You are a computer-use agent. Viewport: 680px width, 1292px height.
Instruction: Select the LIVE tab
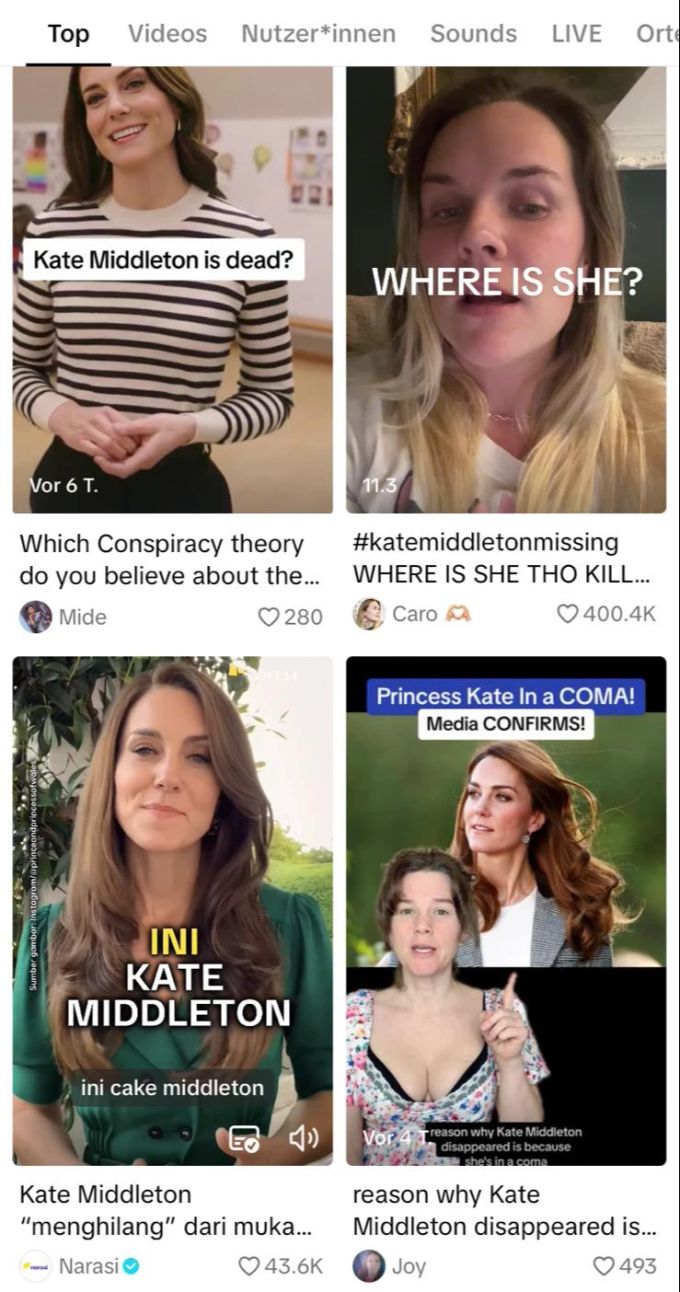pyautogui.click(x=577, y=33)
